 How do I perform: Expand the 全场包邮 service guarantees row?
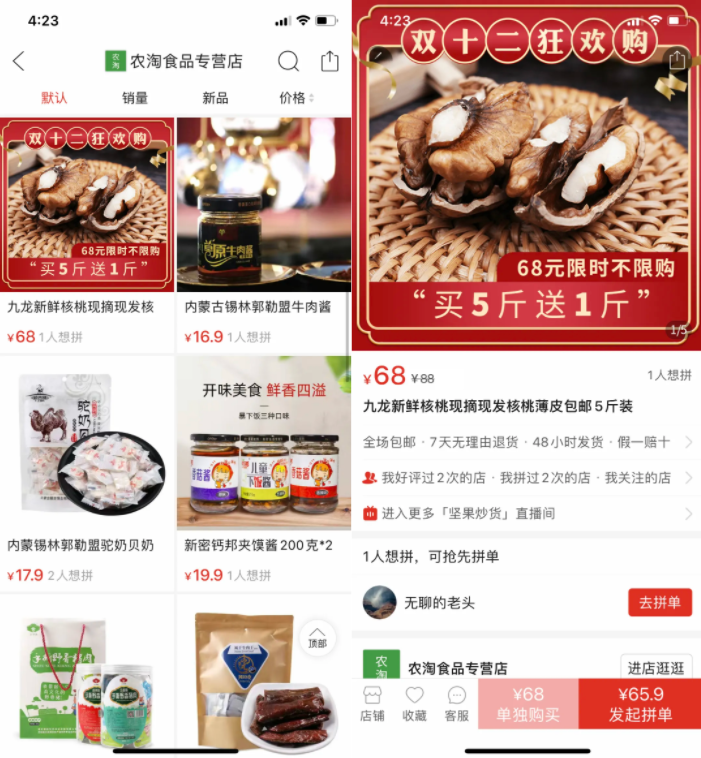(x=527, y=442)
